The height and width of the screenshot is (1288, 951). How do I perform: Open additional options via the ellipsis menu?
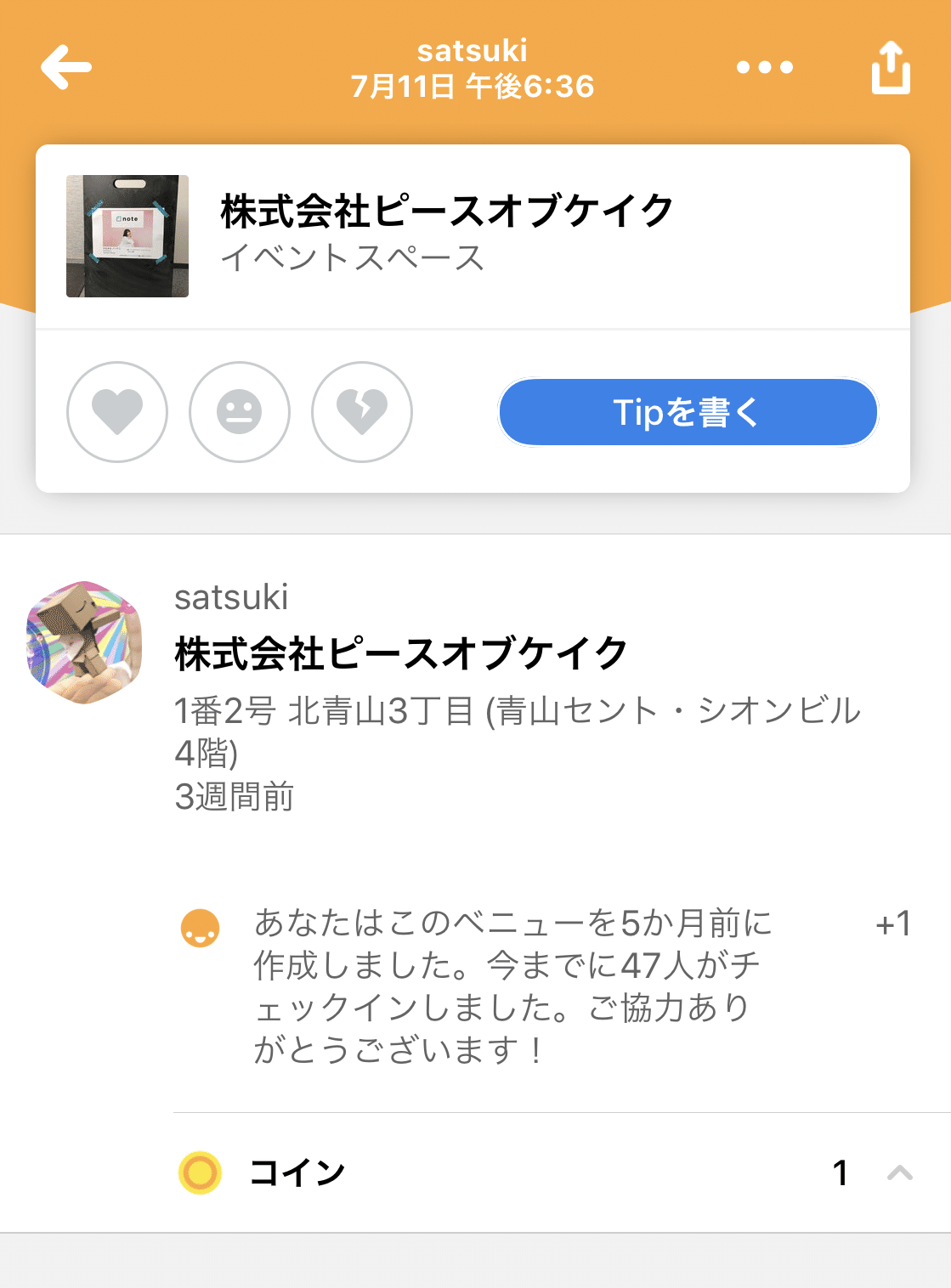click(763, 68)
